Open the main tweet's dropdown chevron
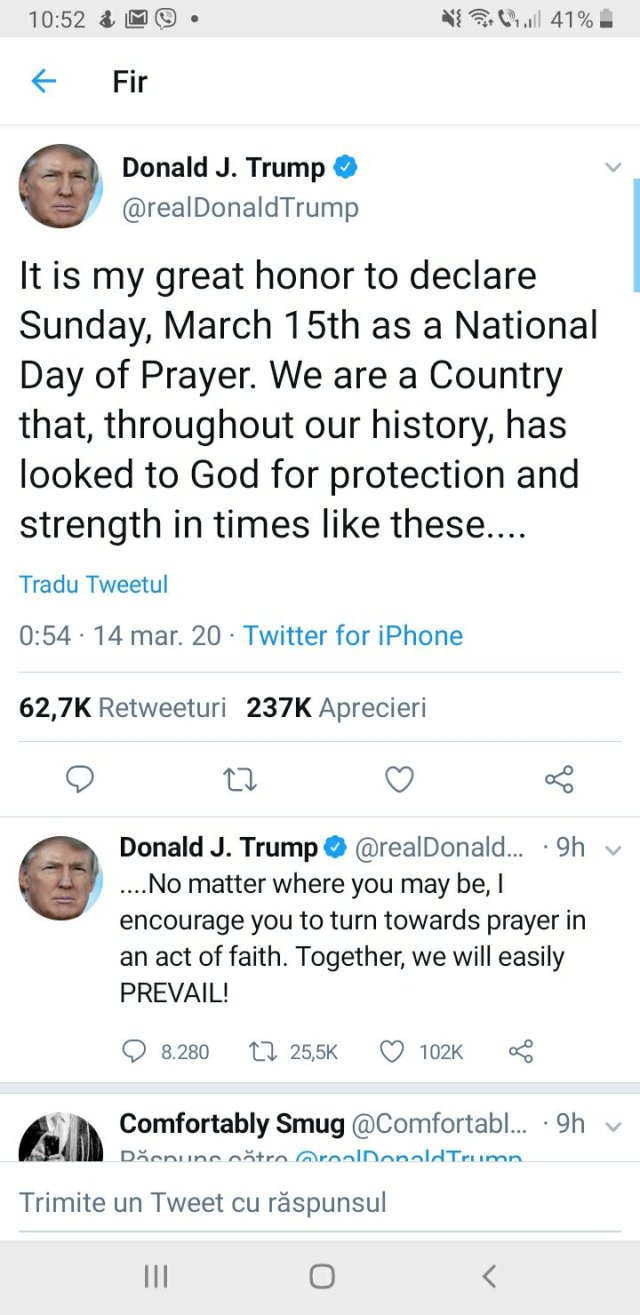Image resolution: width=640 pixels, height=1315 pixels. point(613,168)
